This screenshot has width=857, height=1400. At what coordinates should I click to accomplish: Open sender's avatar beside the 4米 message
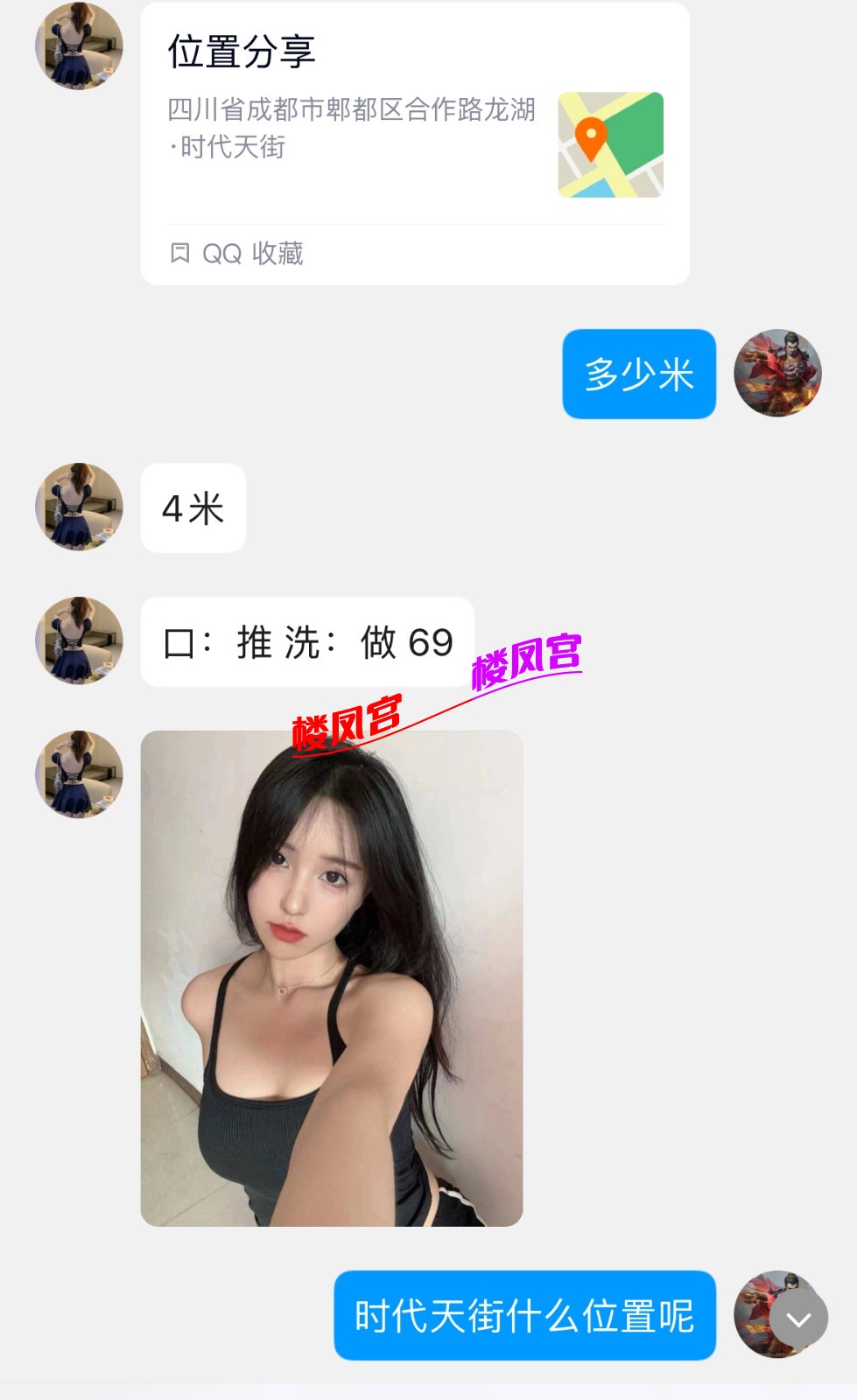tap(79, 507)
